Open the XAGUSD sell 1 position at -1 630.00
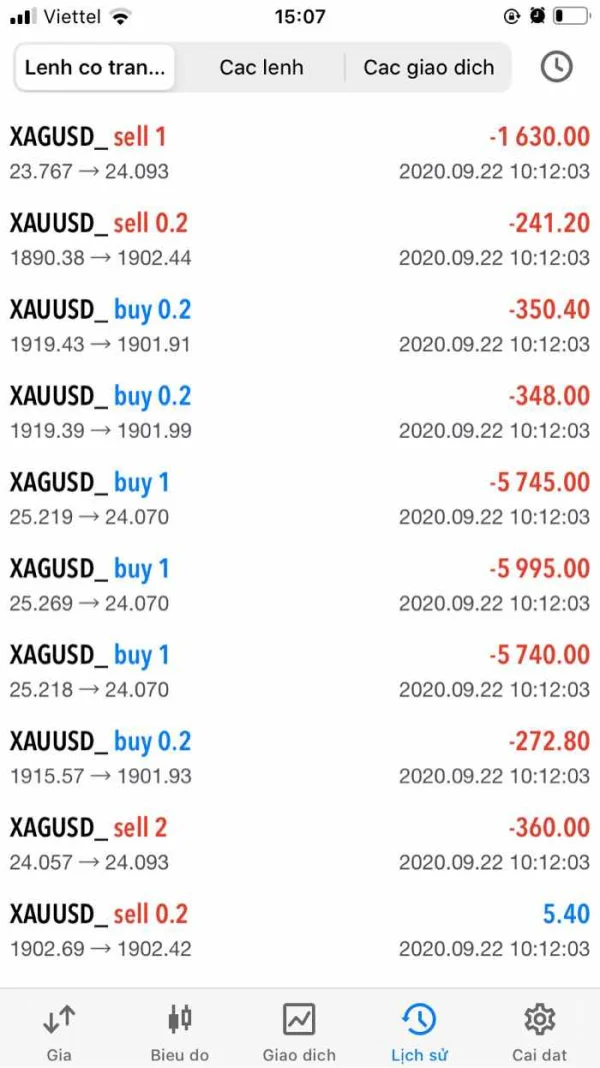 coord(299,152)
